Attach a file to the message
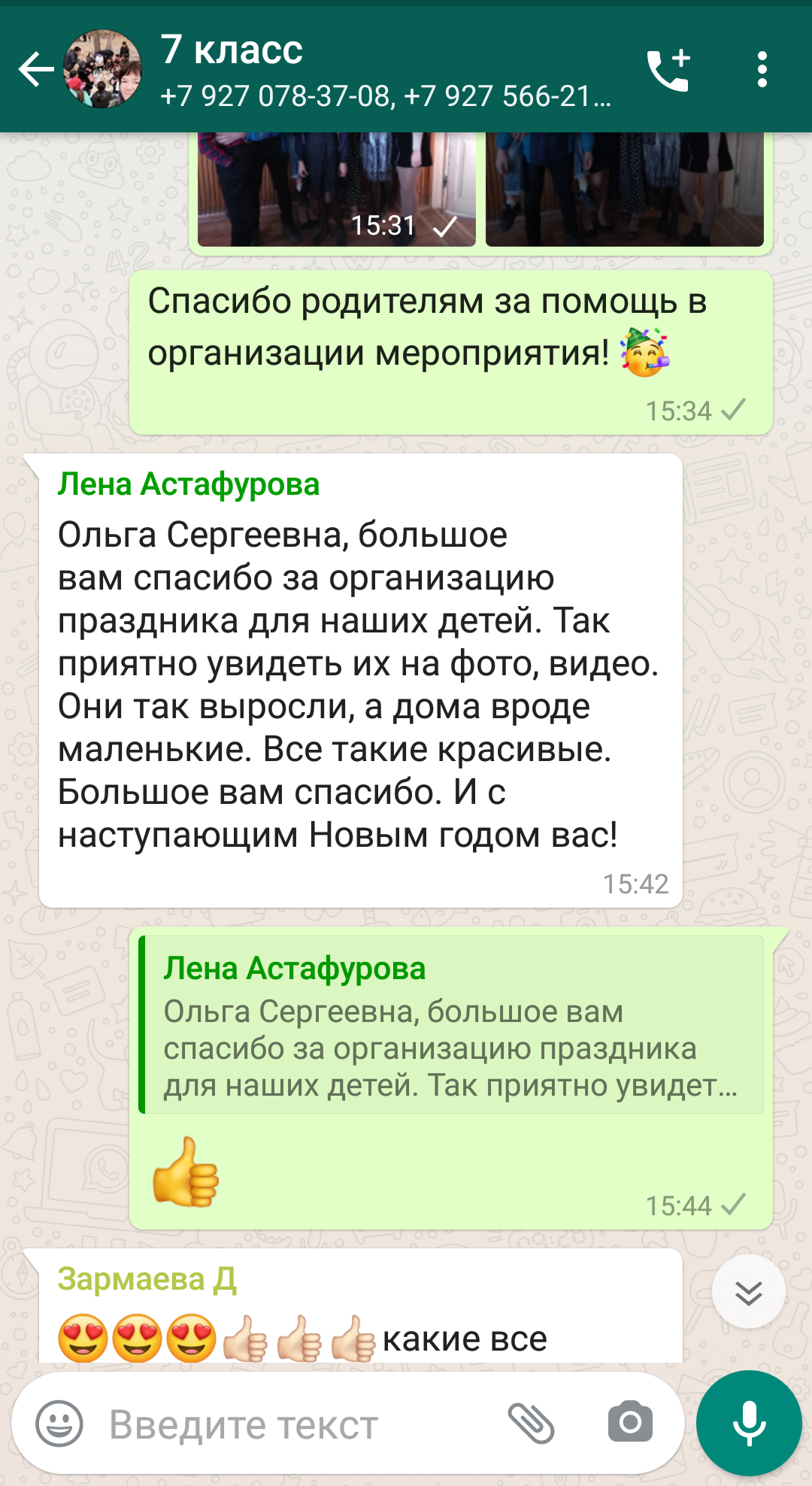Image resolution: width=812 pixels, height=1486 pixels. point(532,1423)
